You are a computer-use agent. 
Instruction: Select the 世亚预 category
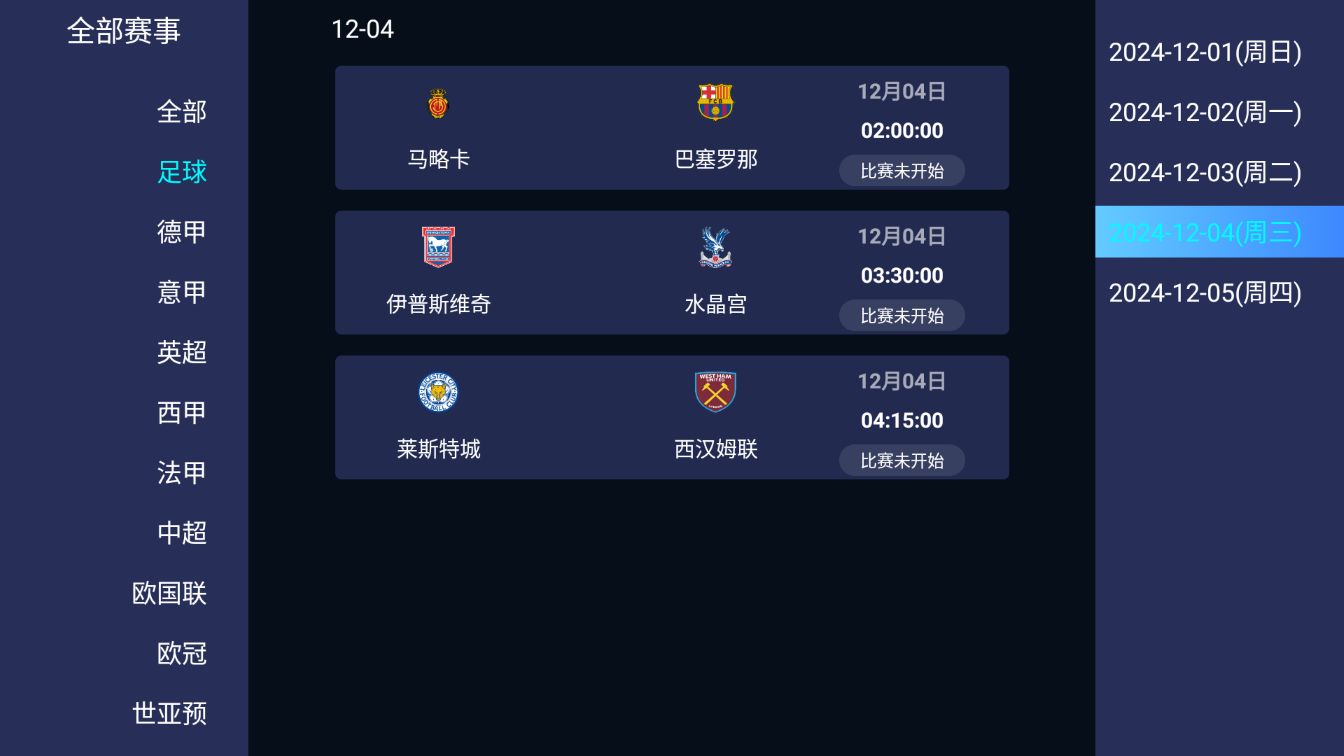point(169,713)
